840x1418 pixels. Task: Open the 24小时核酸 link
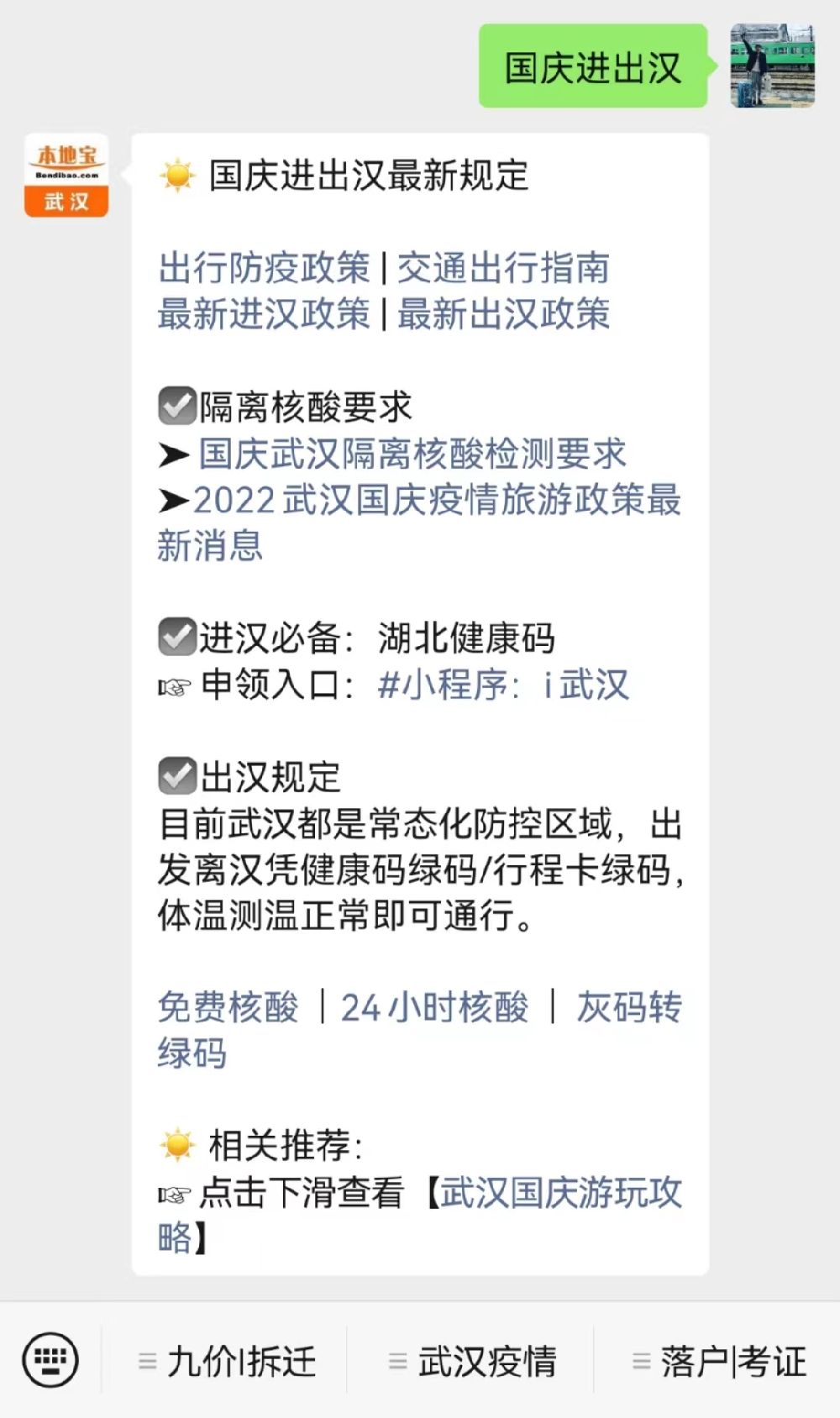[434, 1007]
